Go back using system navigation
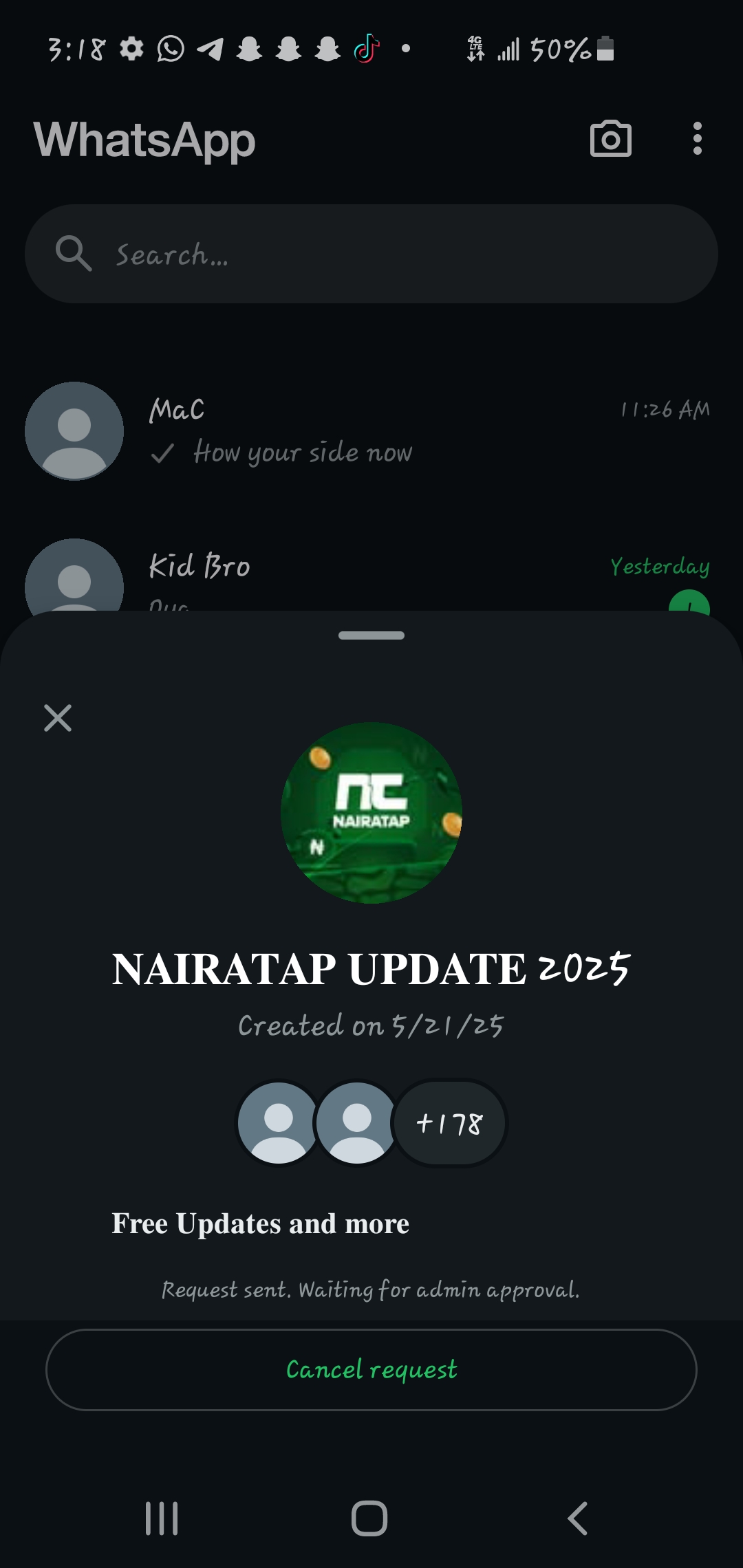This screenshot has width=743, height=1568. click(x=577, y=1518)
